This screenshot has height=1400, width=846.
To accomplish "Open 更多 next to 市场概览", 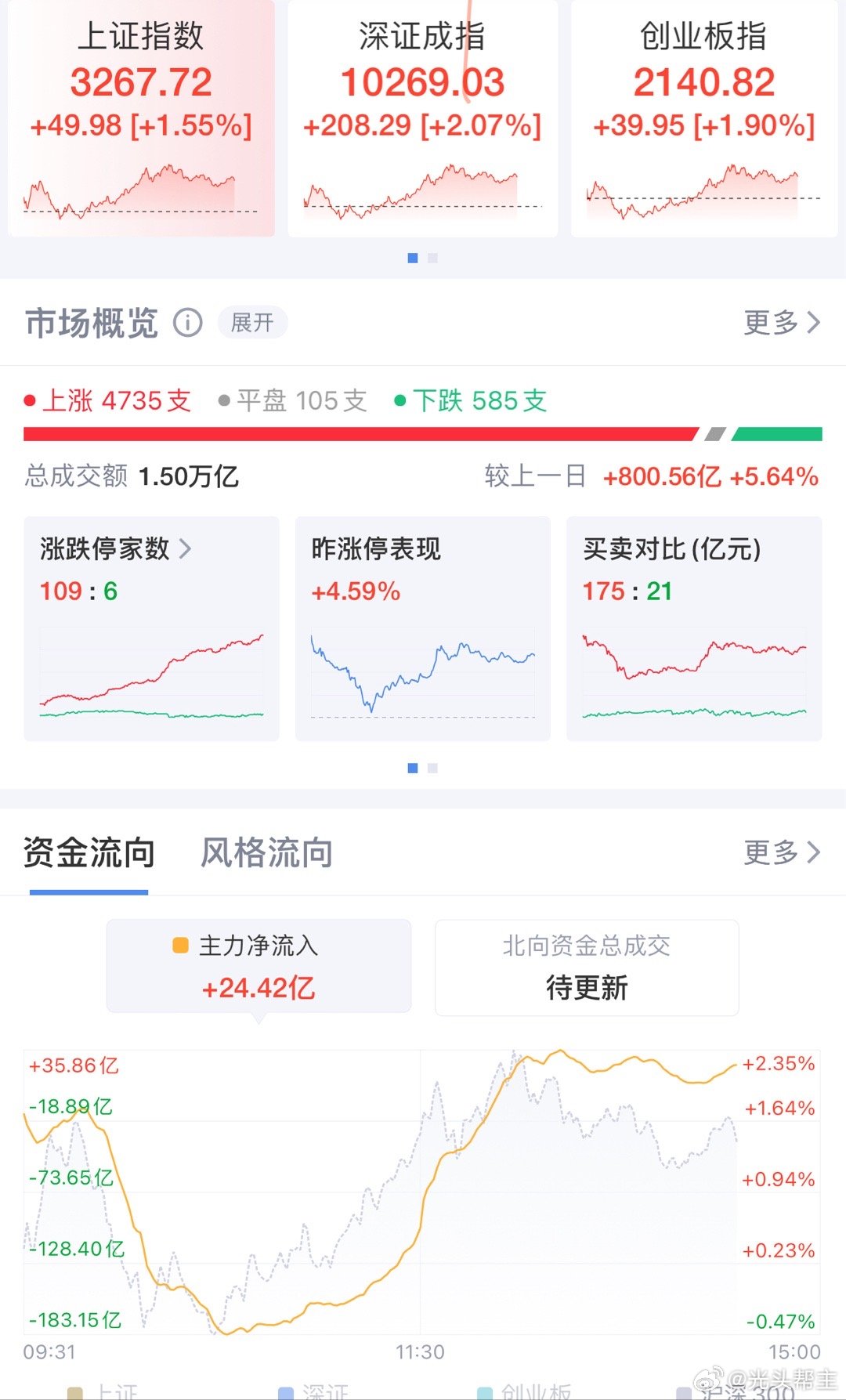I will [782, 322].
